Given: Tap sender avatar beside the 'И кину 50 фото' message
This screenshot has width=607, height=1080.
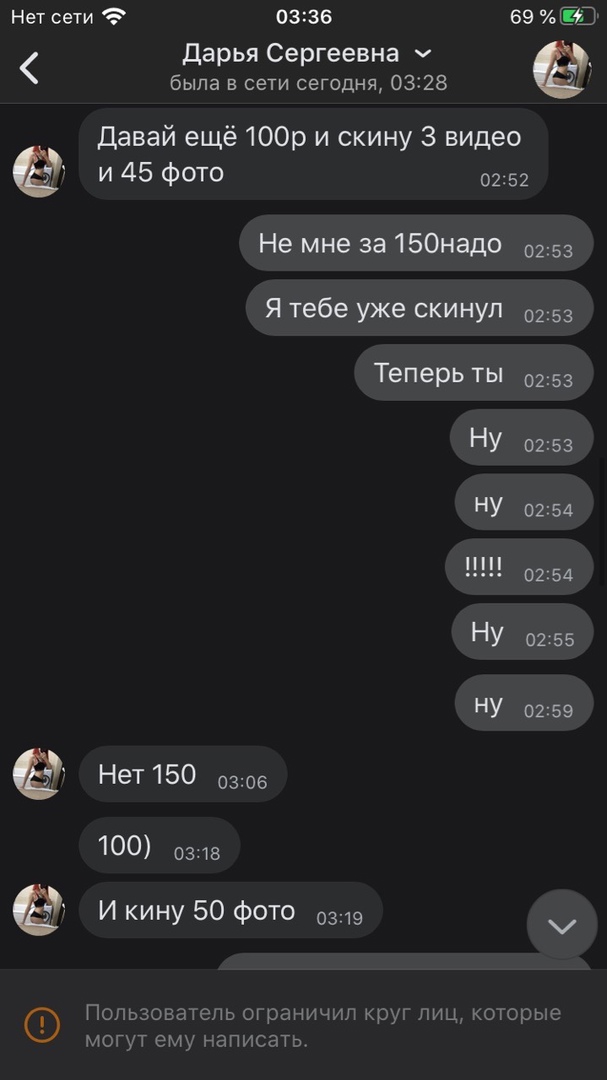Looking at the screenshot, I should 38,910.
